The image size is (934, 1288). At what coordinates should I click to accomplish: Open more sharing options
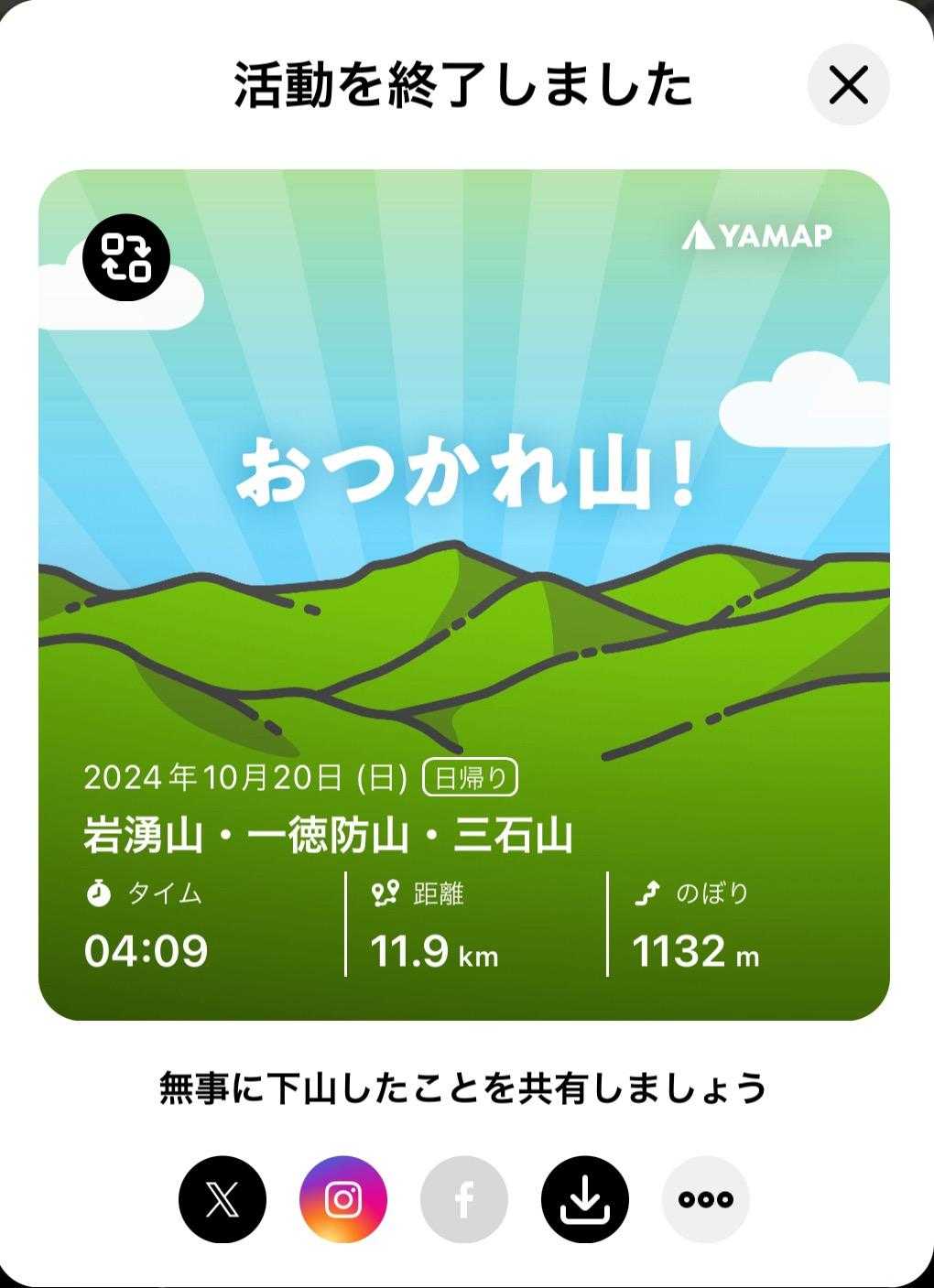pos(705,1199)
